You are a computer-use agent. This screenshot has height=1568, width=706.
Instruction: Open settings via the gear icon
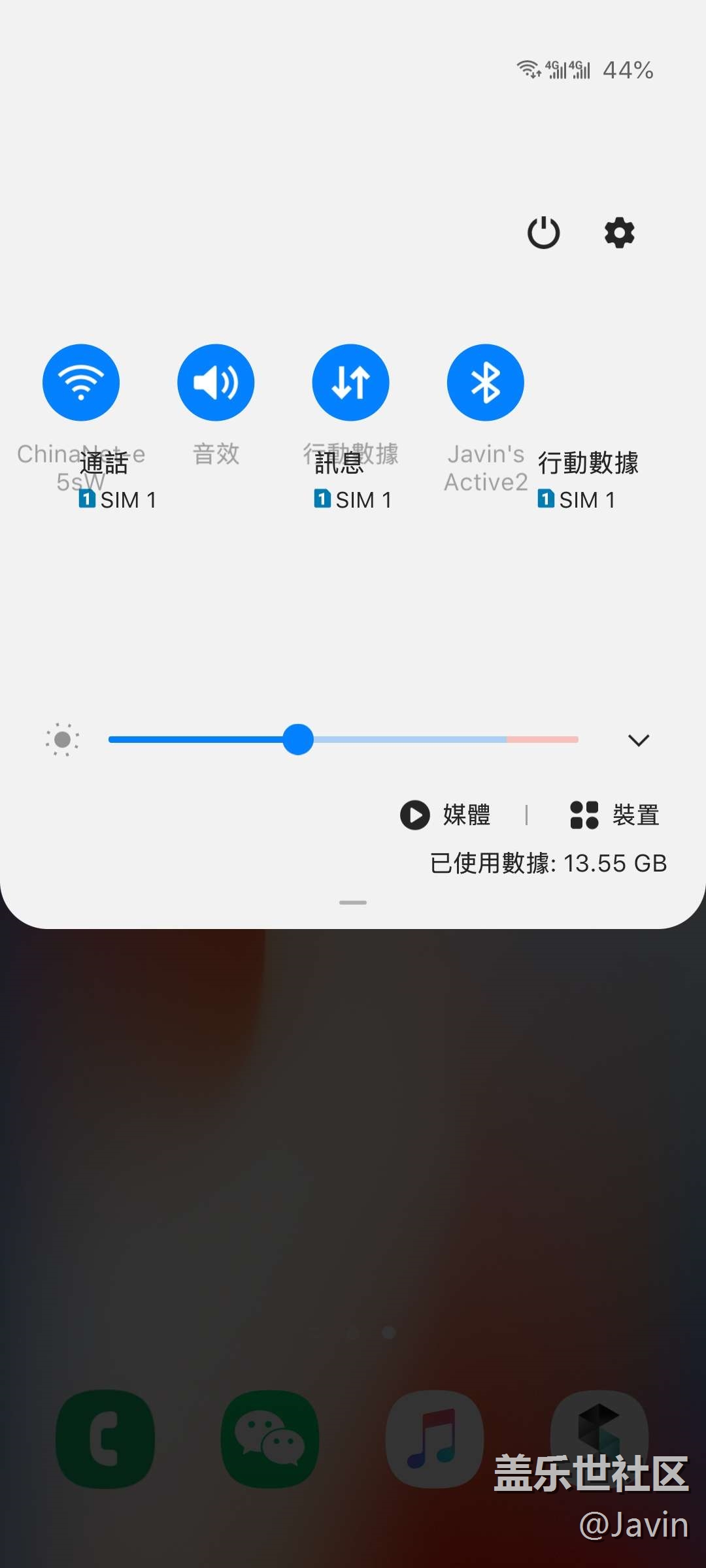[619, 233]
